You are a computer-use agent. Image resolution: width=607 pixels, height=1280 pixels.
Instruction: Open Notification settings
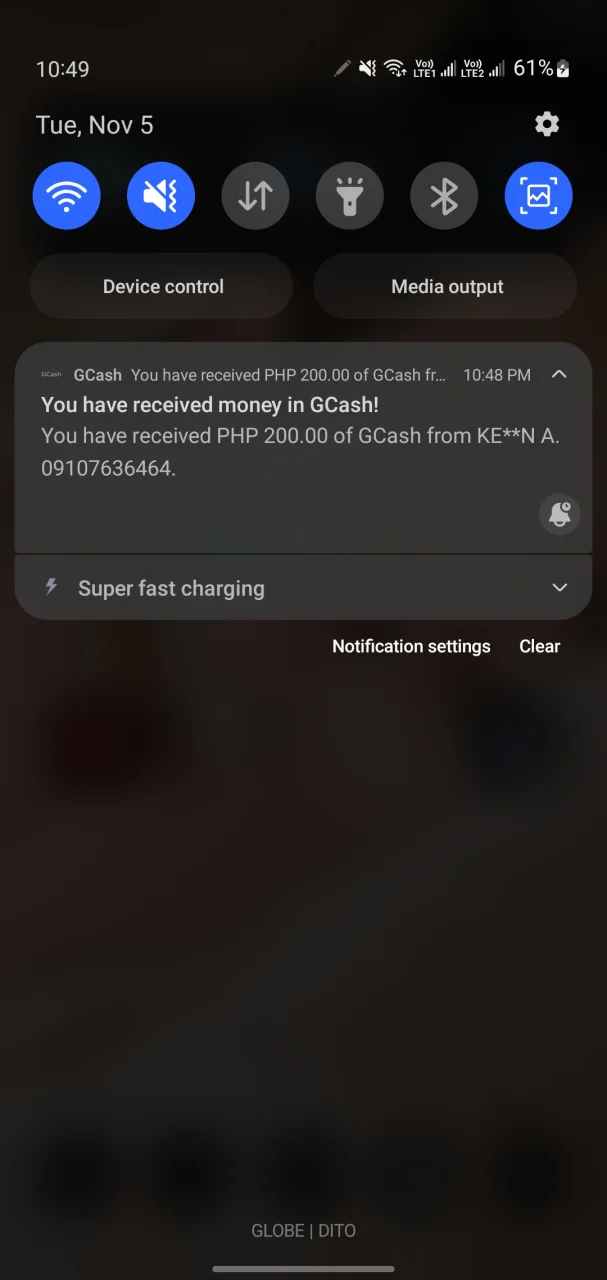click(x=411, y=646)
